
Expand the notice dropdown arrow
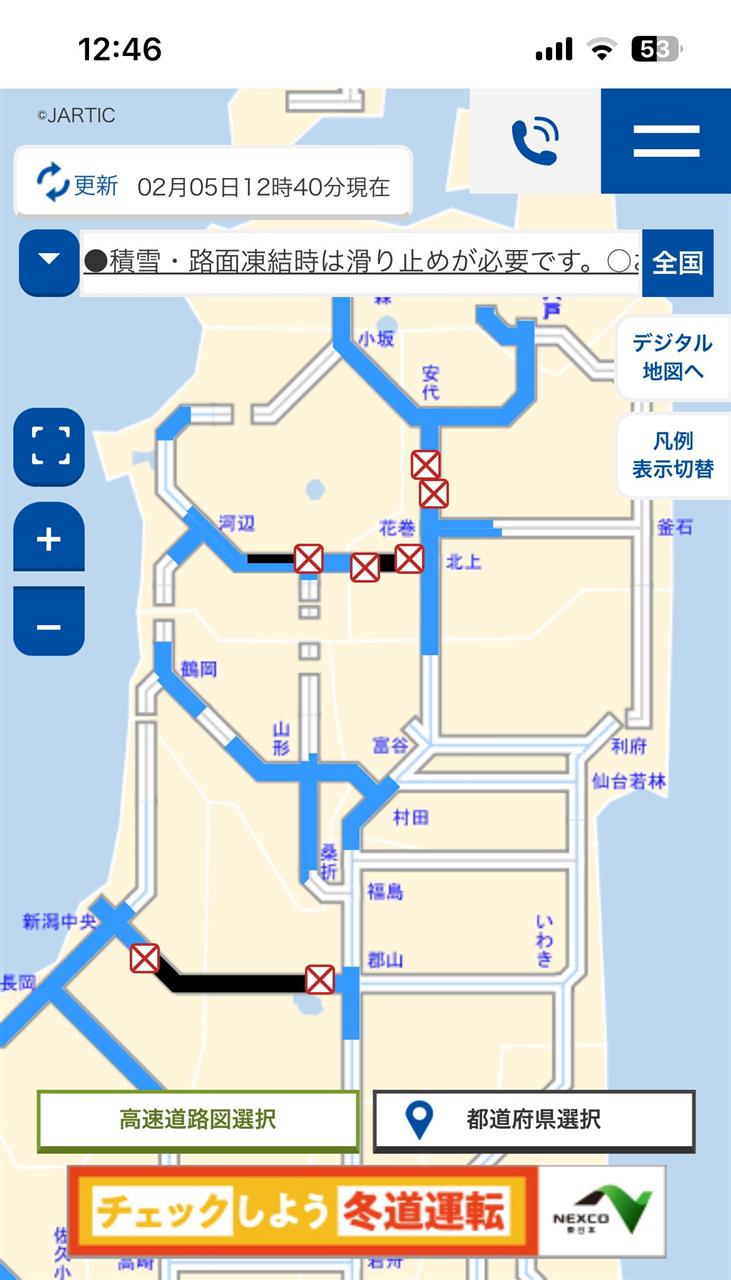[49, 262]
